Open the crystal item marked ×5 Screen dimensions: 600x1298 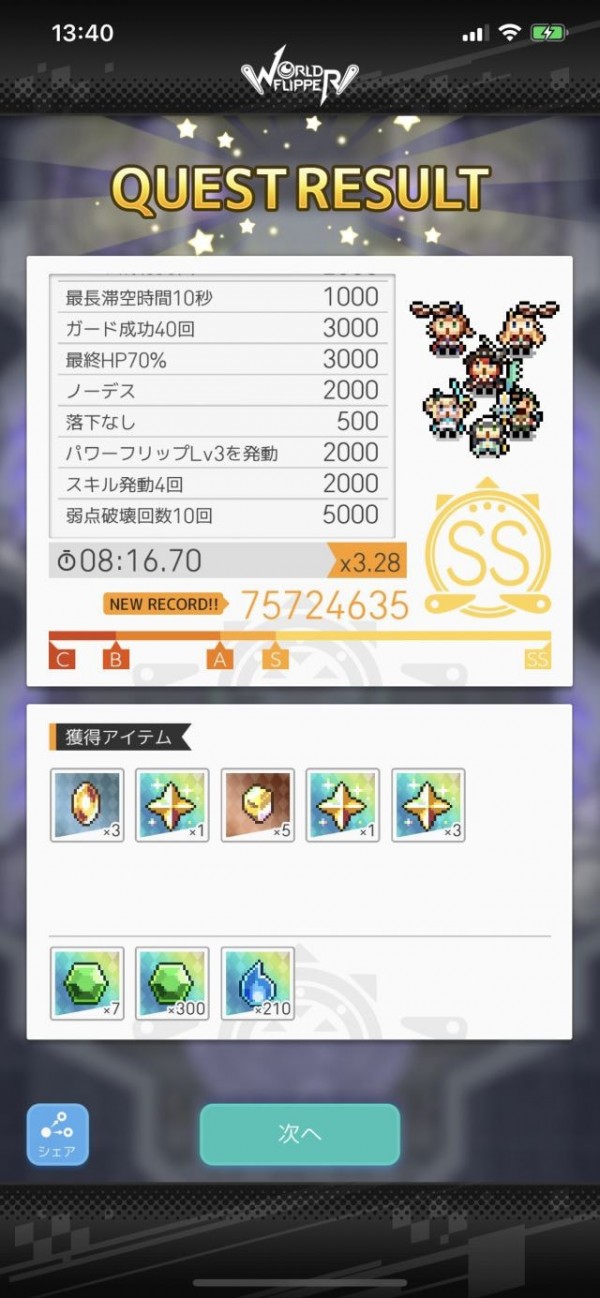click(258, 805)
